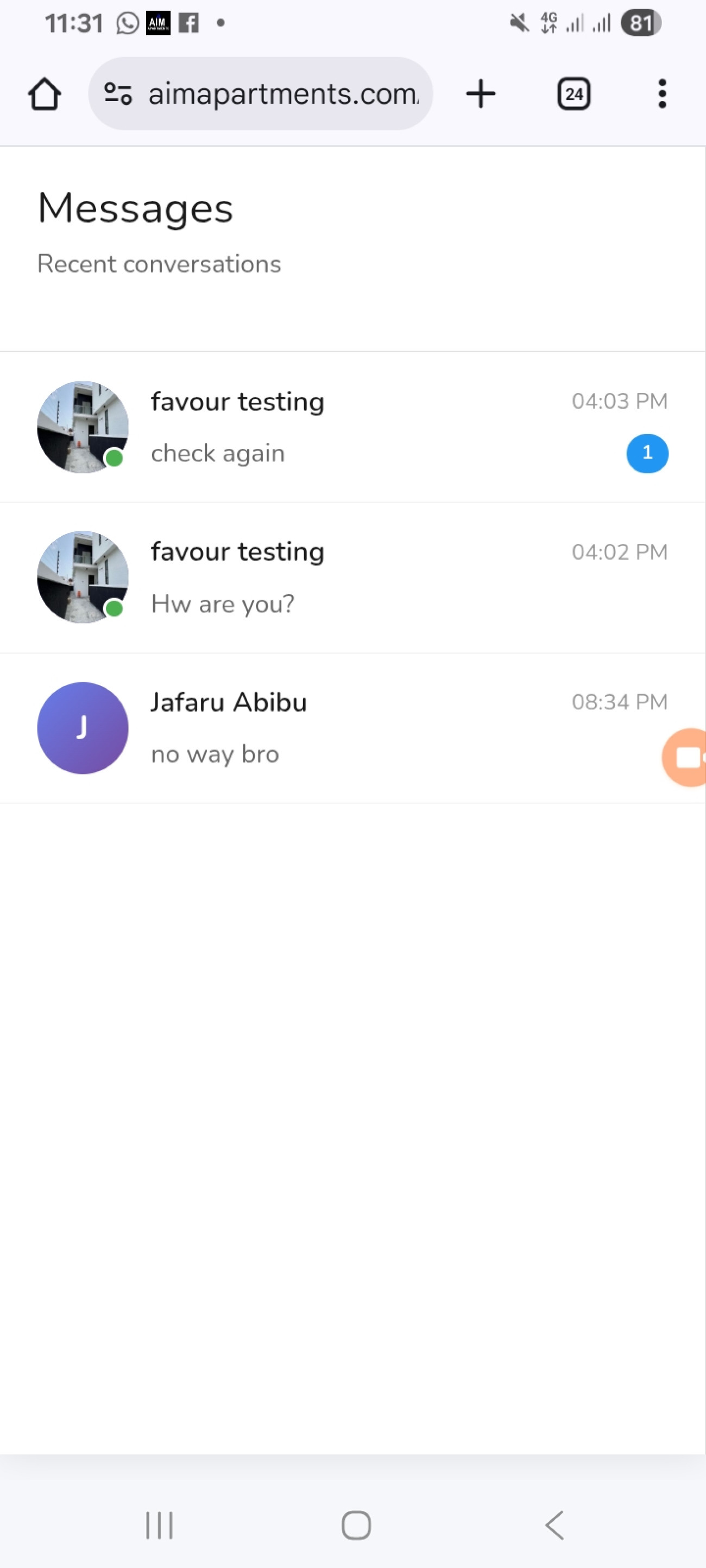Go to the browser home page
The height and width of the screenshot is (1568, 706).
45,94
